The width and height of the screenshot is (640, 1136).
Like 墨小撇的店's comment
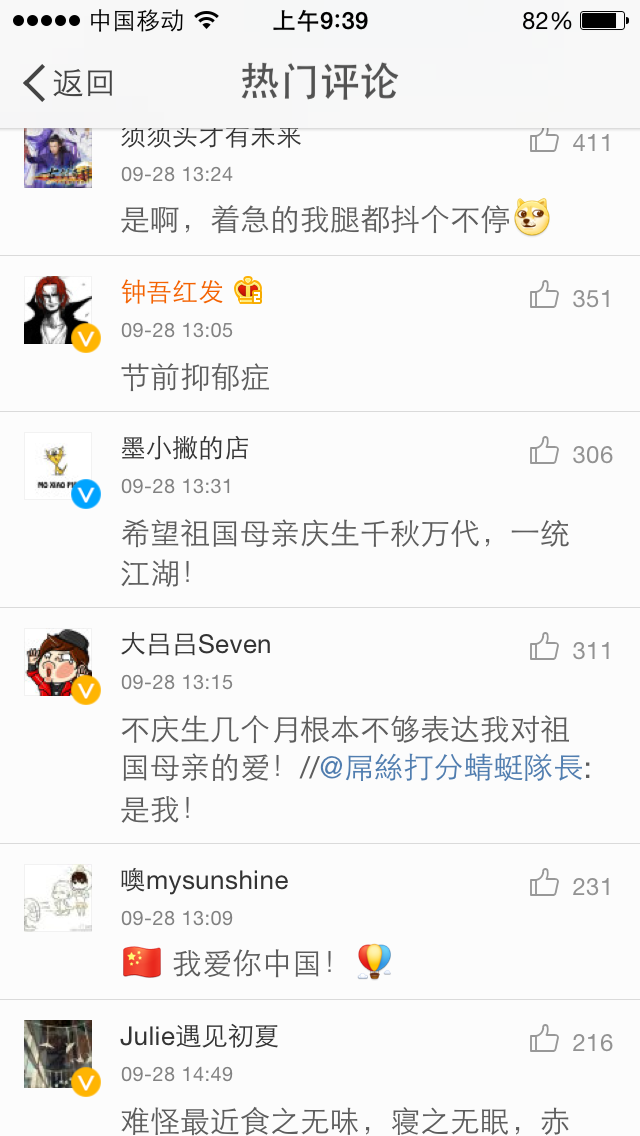coord(545,452)
